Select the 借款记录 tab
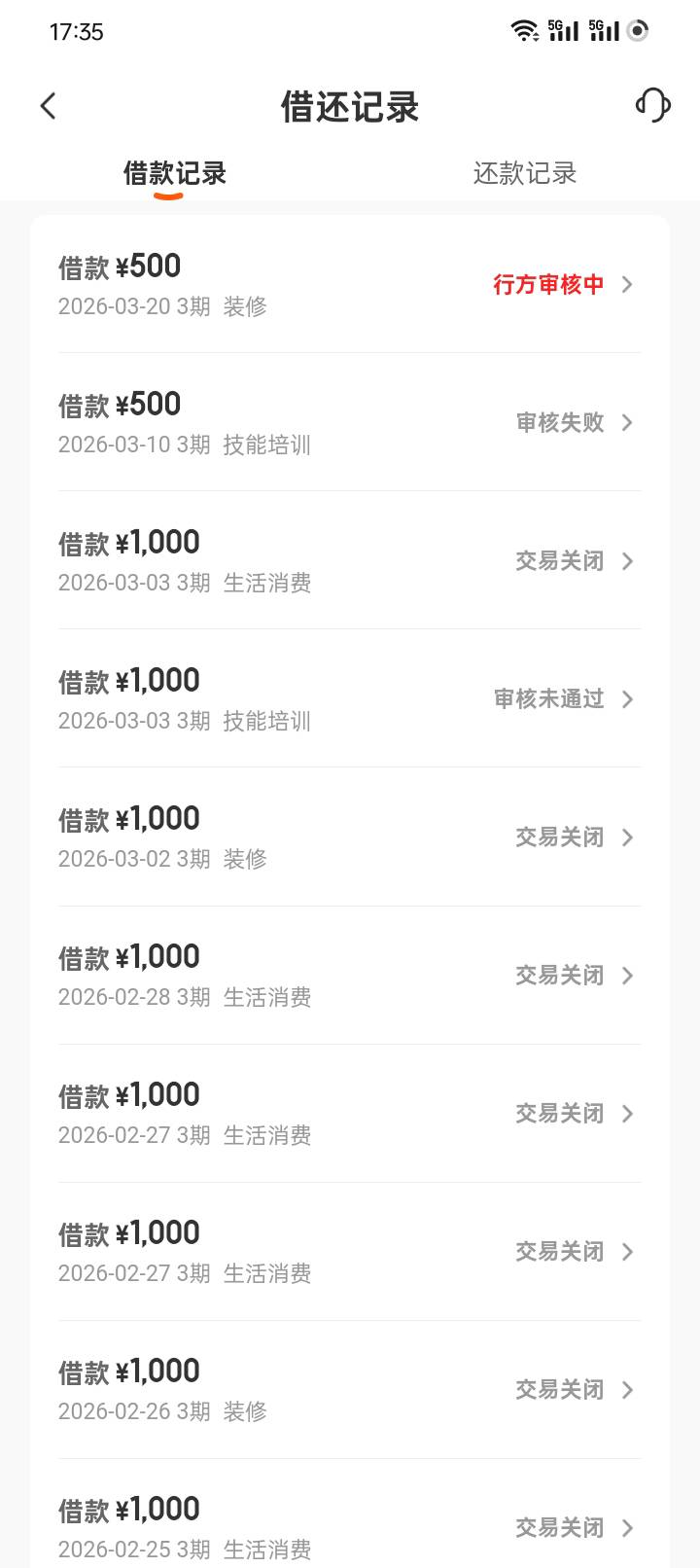Image resolution: width=700 pixels, height=1568 pixels. (x=175, y=173)
